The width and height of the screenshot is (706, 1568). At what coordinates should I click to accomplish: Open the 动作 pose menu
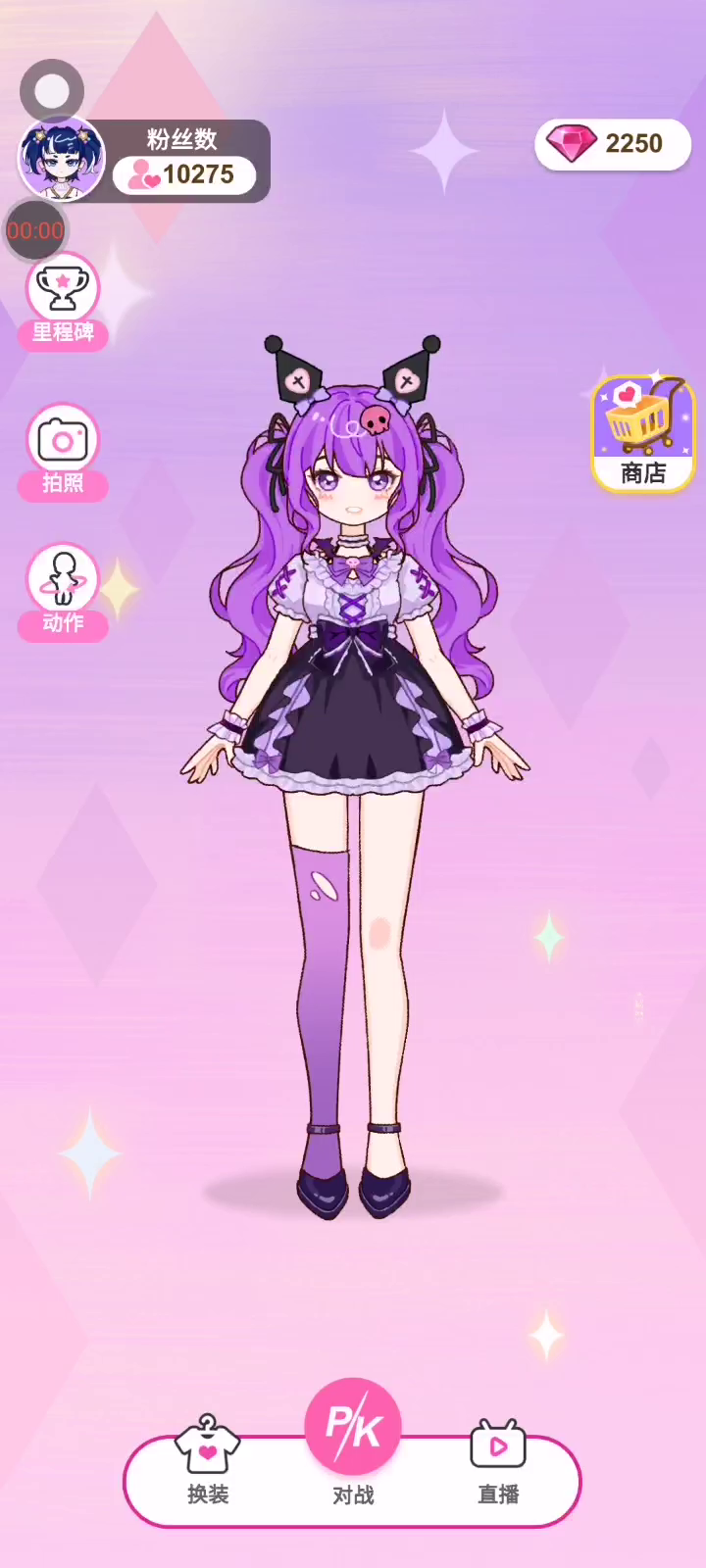coord(63,590)
